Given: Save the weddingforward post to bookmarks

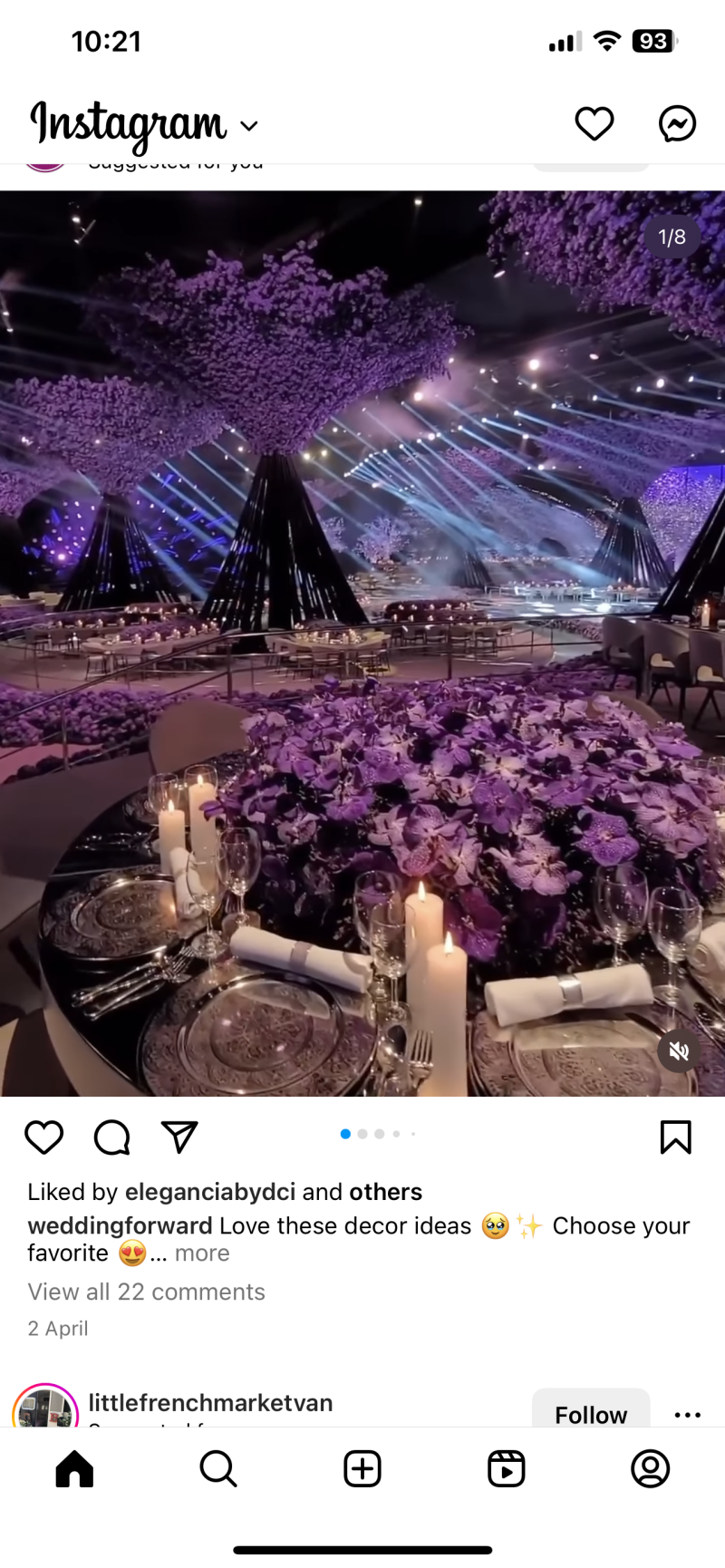Looking at the screenshot, I should (675, 1137).
